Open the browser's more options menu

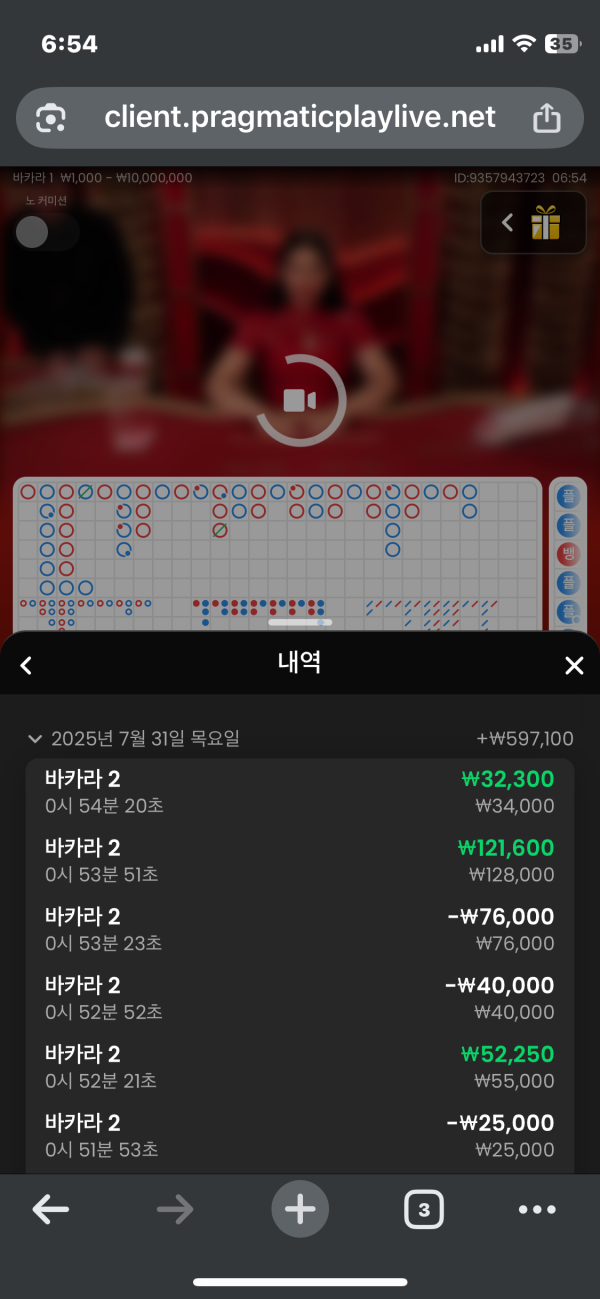pos(537,1210)
